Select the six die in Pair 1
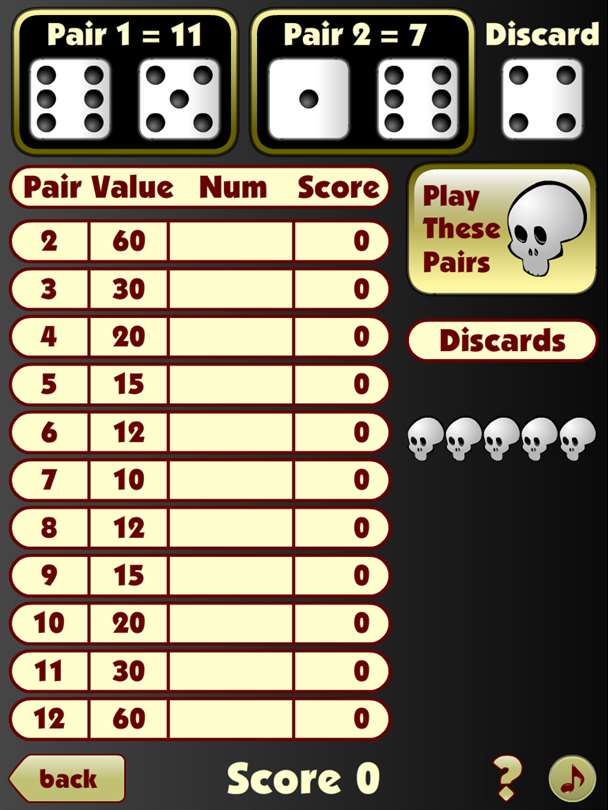 pos(69,99)
